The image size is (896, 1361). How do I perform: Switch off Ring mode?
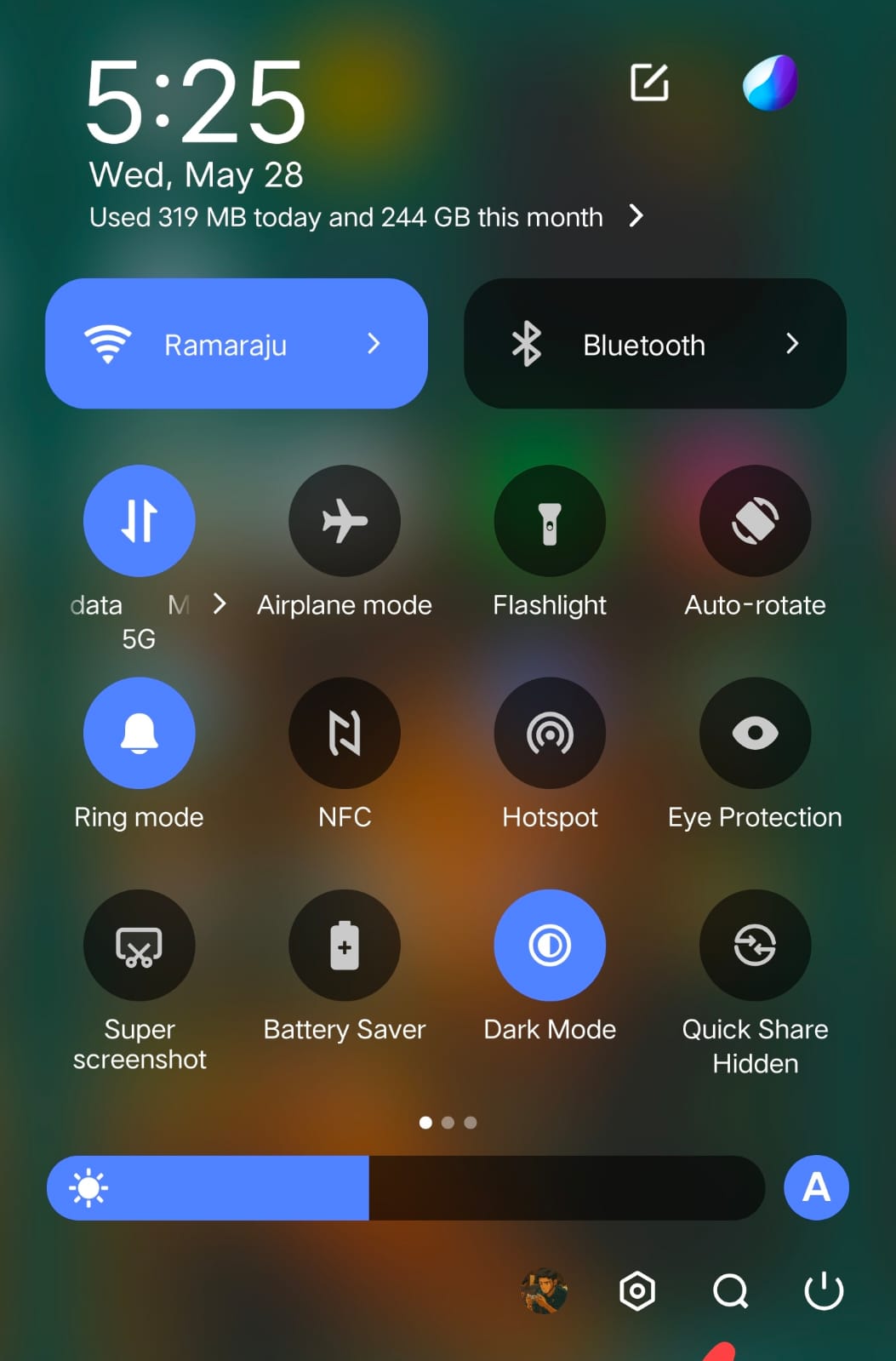[140, 733]
